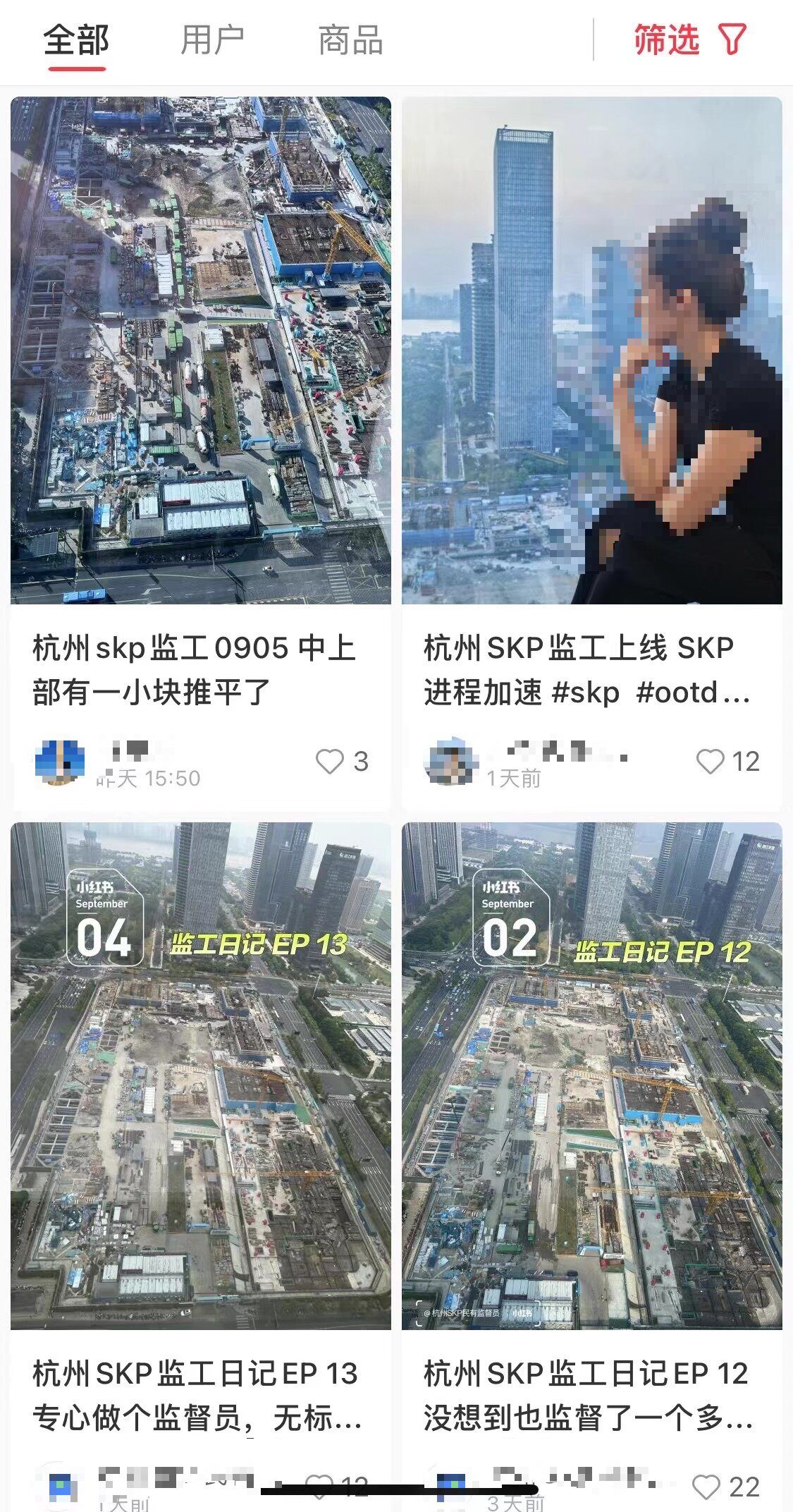
Task: Open the 筛选 filter options
Action: pos(690,39)
